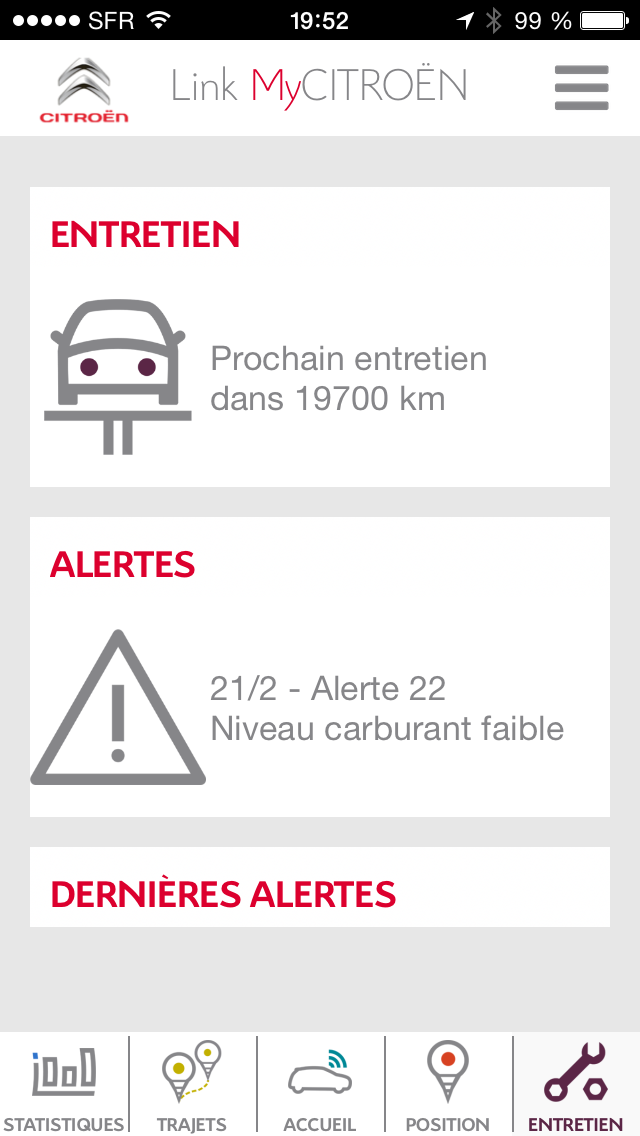
Task: Open the hamburger menu
Action: tap(581, 88)
